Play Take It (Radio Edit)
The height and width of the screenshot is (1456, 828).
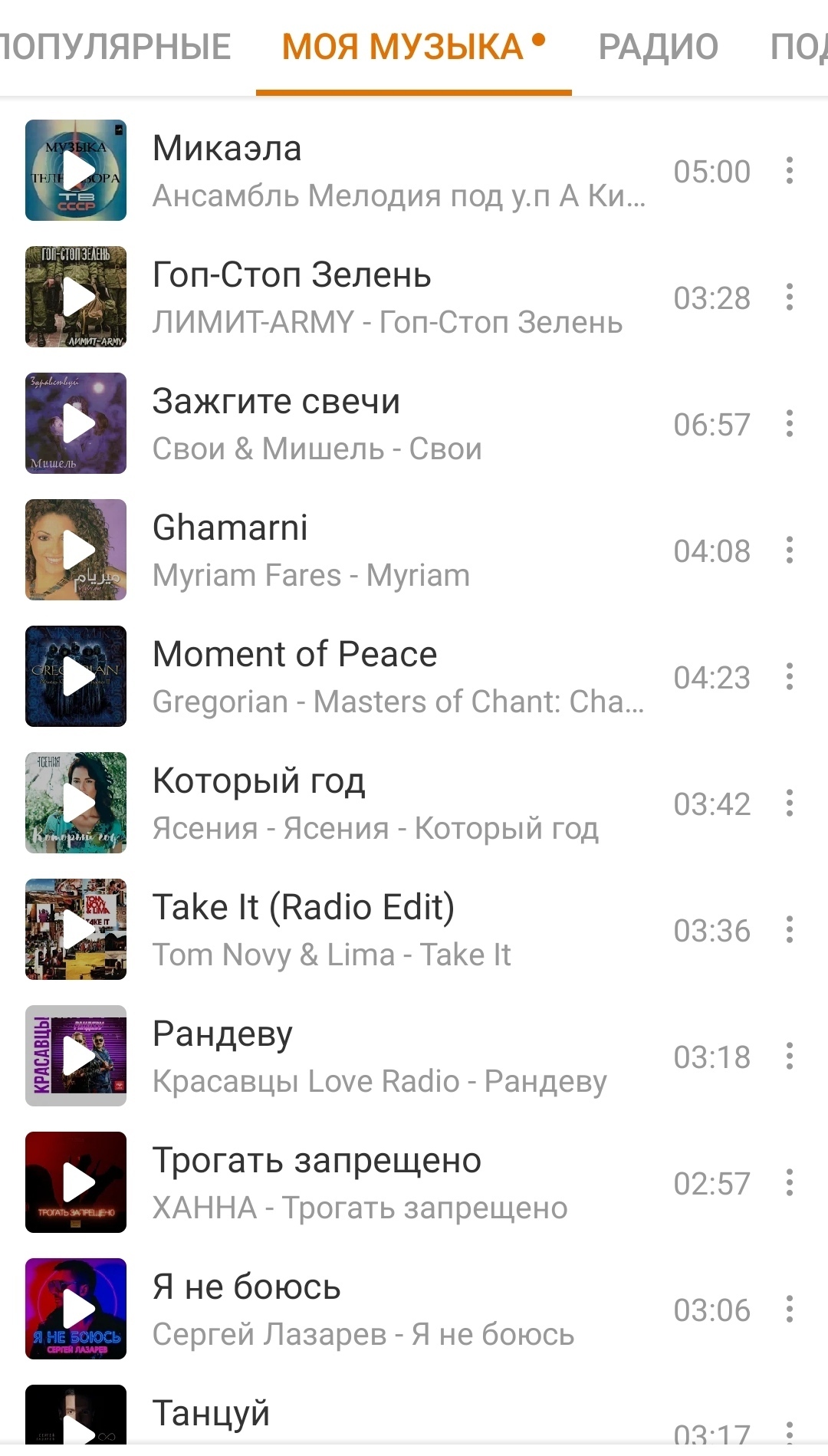pyautogui.click(x=76, y=929)
